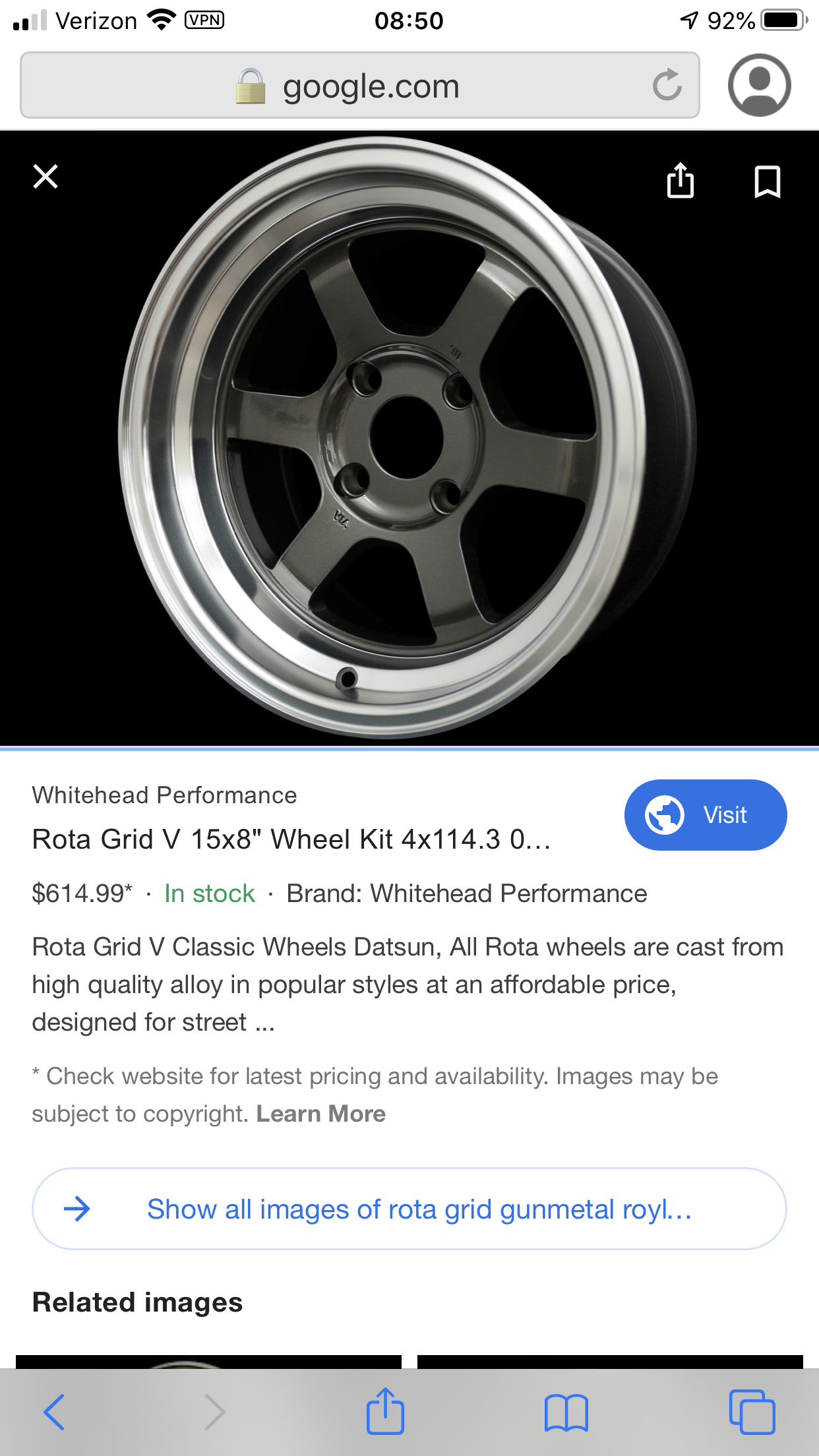
Task: Bookmark this image result
Action: coord(768,181)
